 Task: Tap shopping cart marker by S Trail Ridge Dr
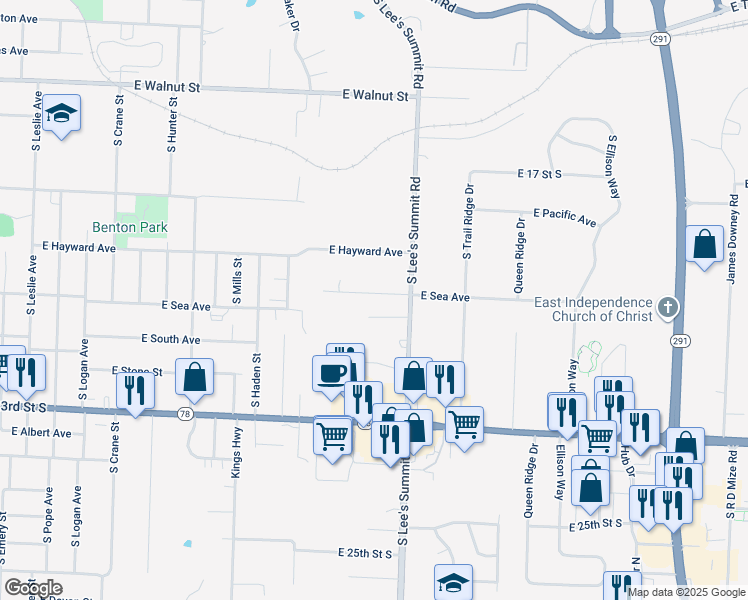(x=464, y=425)
